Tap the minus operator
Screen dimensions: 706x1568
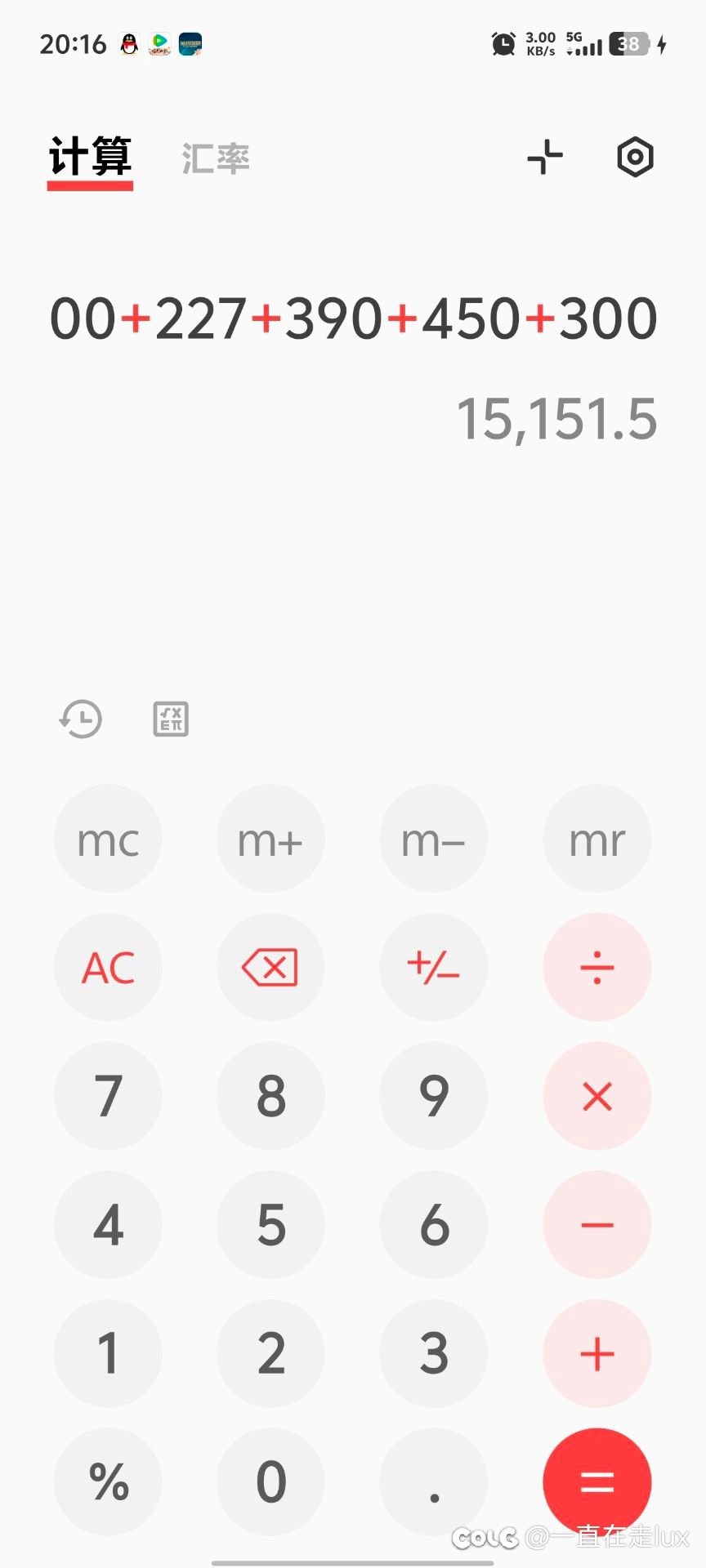597,1225
